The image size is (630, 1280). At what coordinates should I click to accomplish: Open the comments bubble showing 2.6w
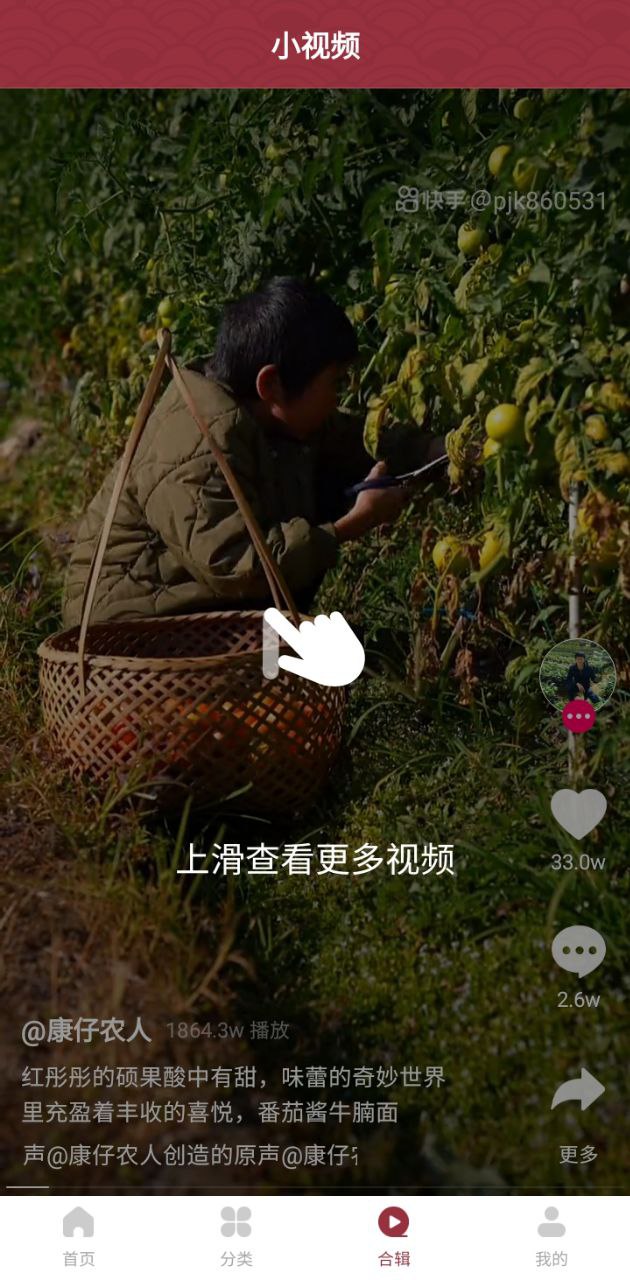click(578, 952)
